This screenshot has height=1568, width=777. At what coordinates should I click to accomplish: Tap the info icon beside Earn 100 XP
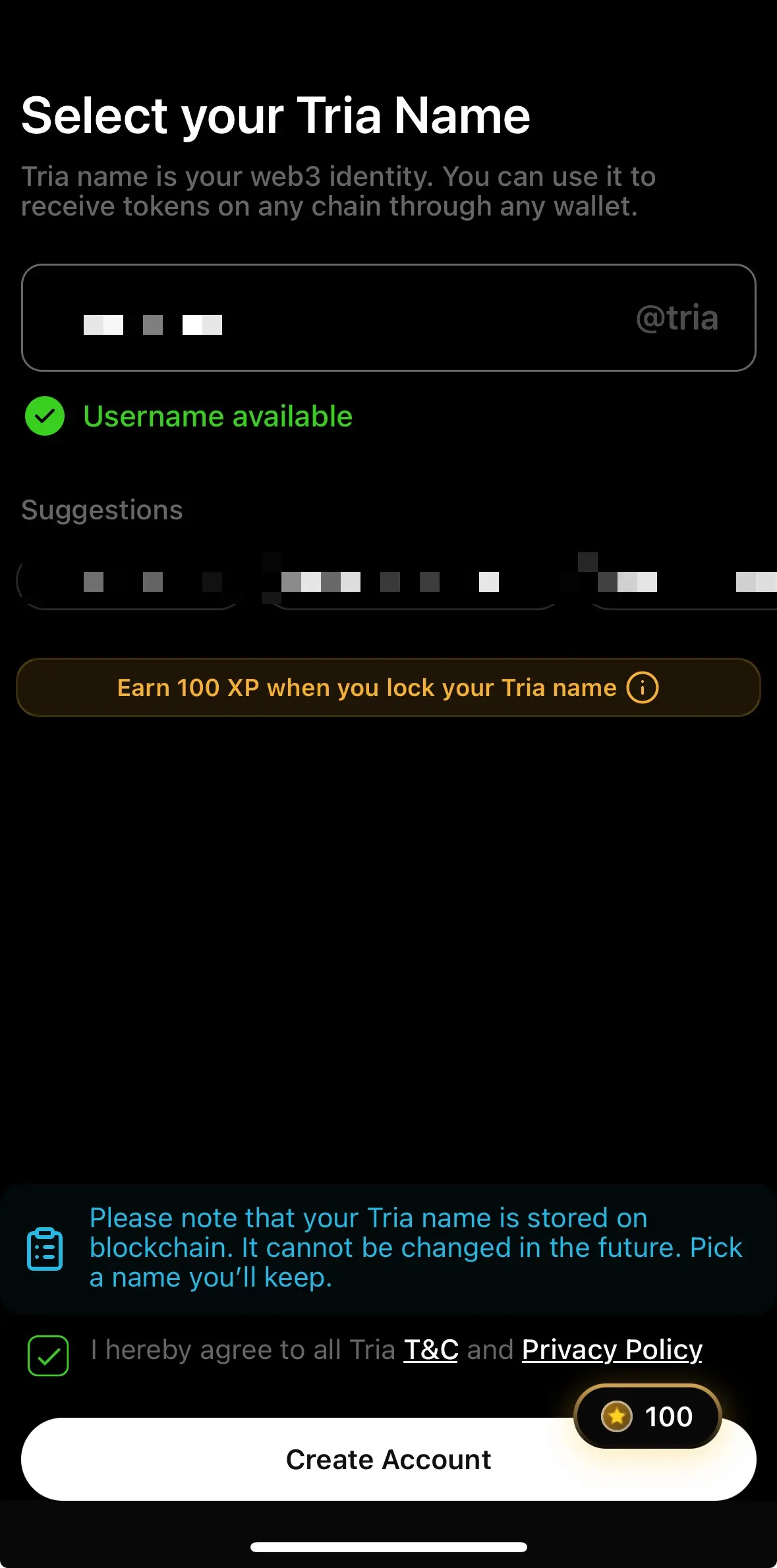[643, 687]
